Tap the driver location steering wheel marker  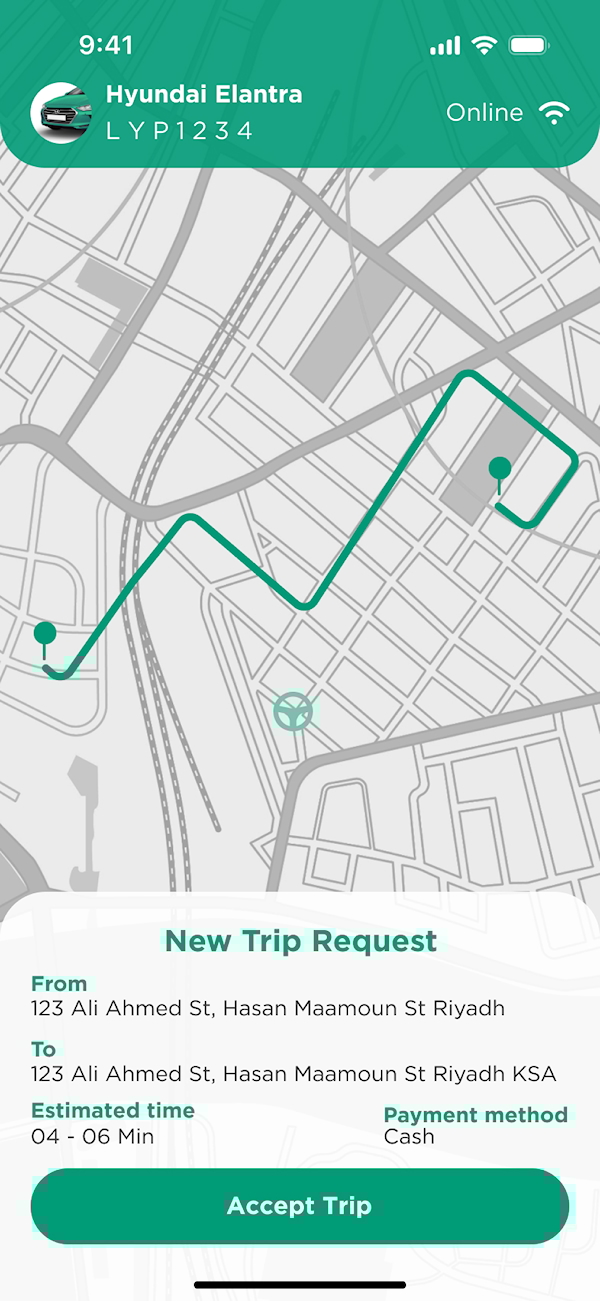click(x=293, y=711)
